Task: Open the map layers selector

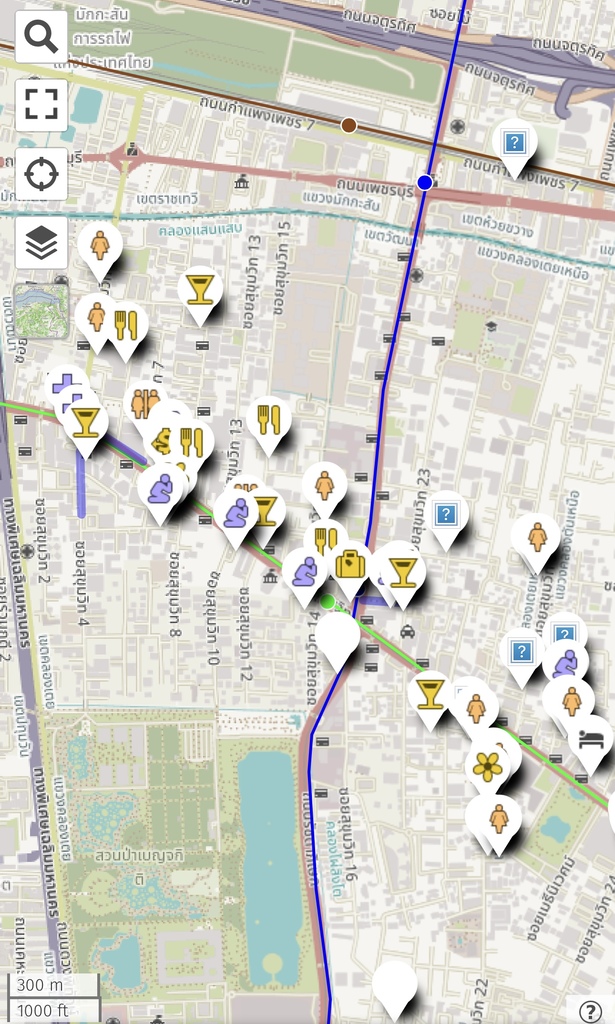Action: pyautogui.click(x=41, y=242)
